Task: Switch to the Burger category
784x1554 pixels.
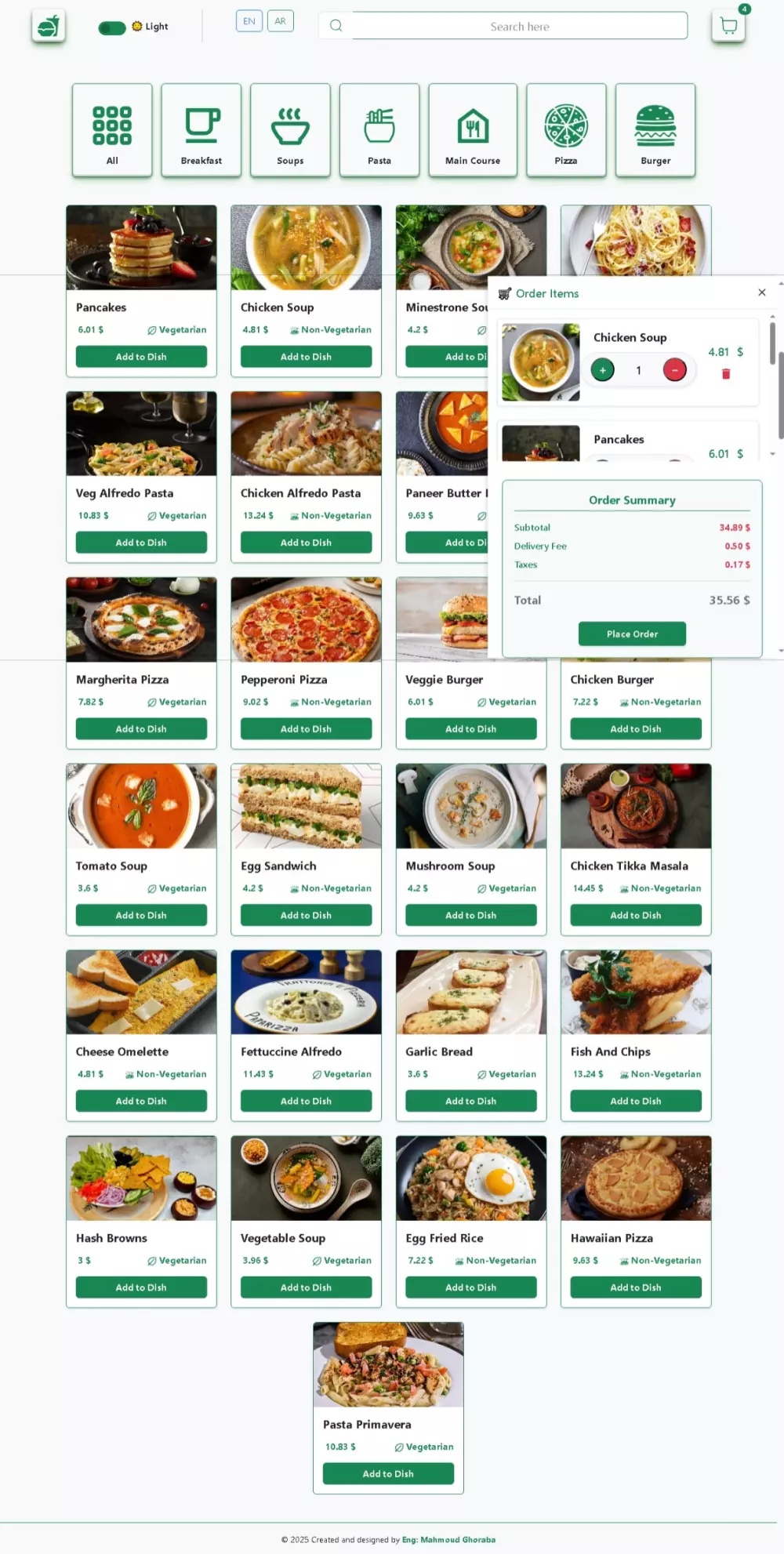Action: click(x=655, y=130)
